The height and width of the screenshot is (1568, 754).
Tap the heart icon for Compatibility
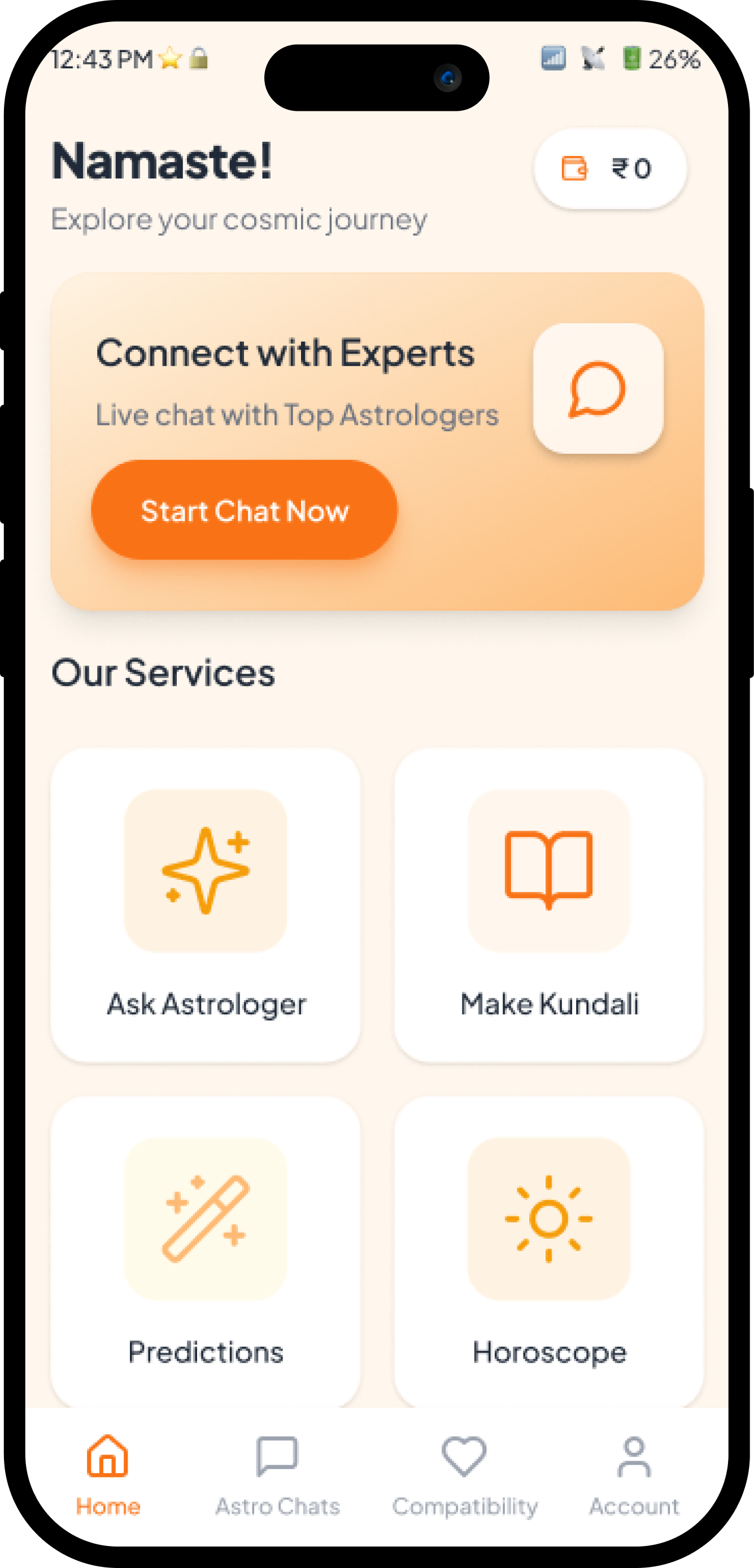[464, 1455]
